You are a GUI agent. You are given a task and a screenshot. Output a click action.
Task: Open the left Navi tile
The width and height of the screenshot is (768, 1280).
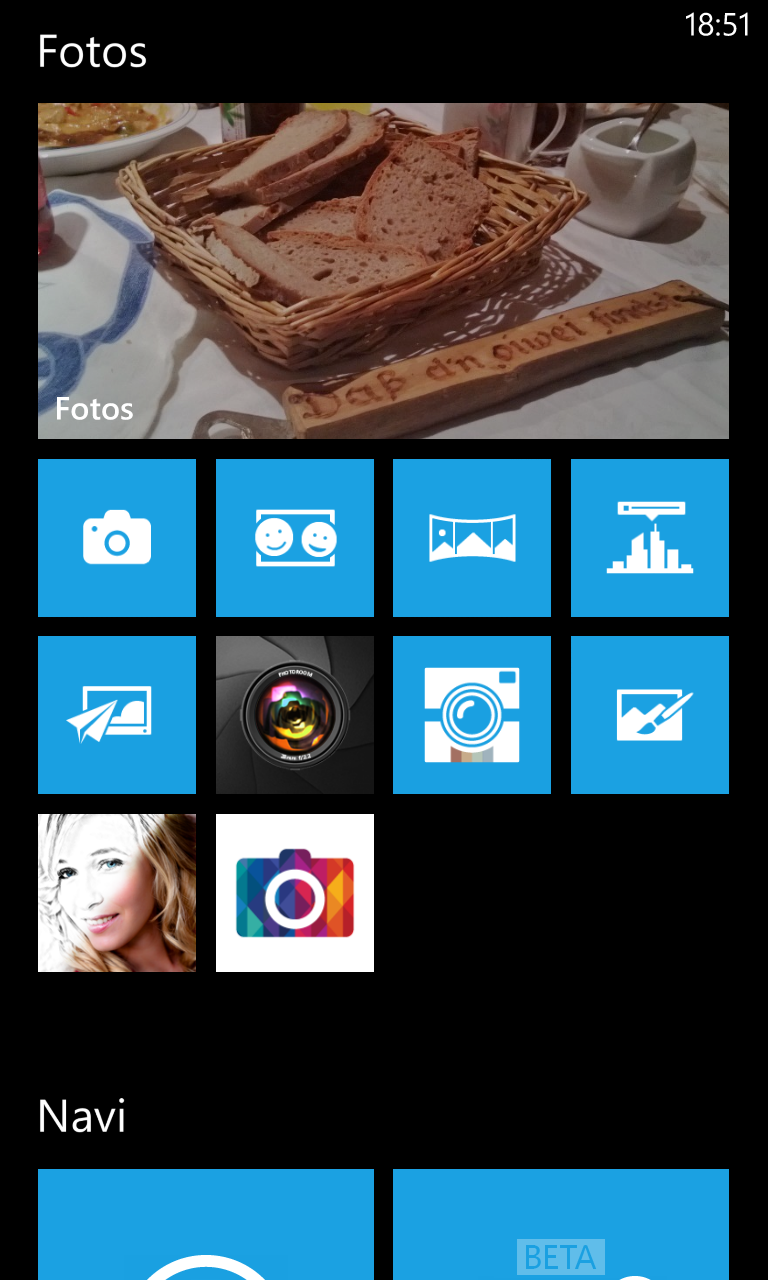pos(206,1224)
